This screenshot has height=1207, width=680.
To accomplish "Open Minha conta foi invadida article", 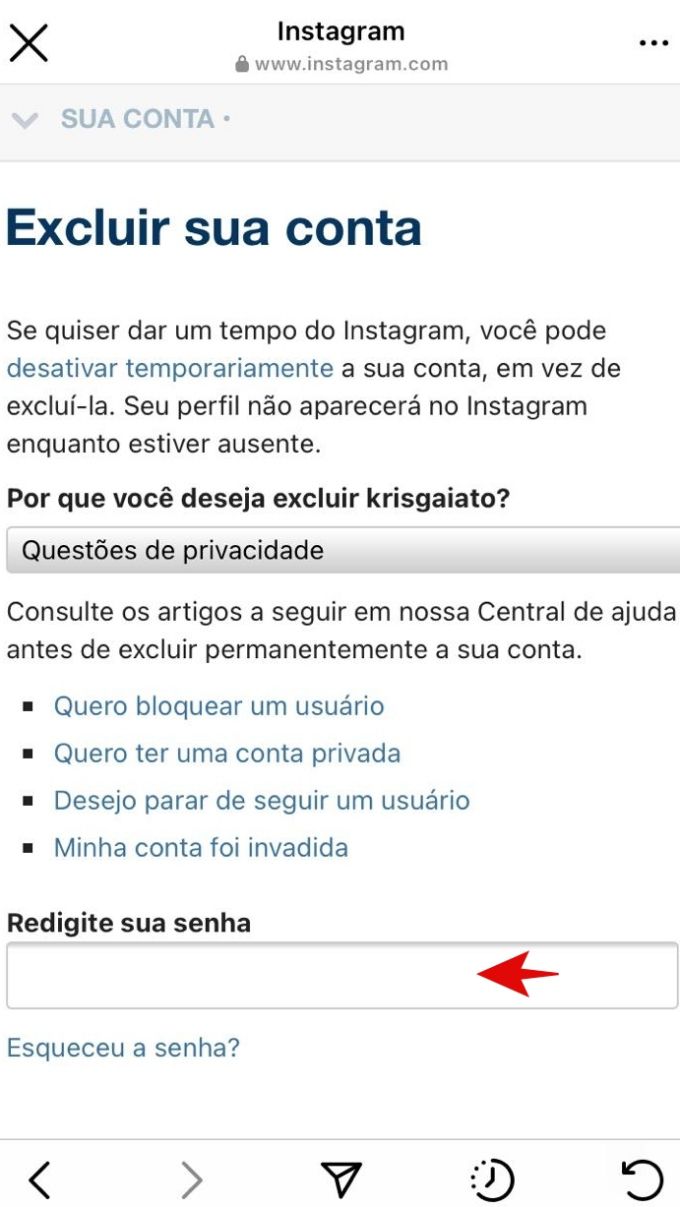I will click(201, 848).
